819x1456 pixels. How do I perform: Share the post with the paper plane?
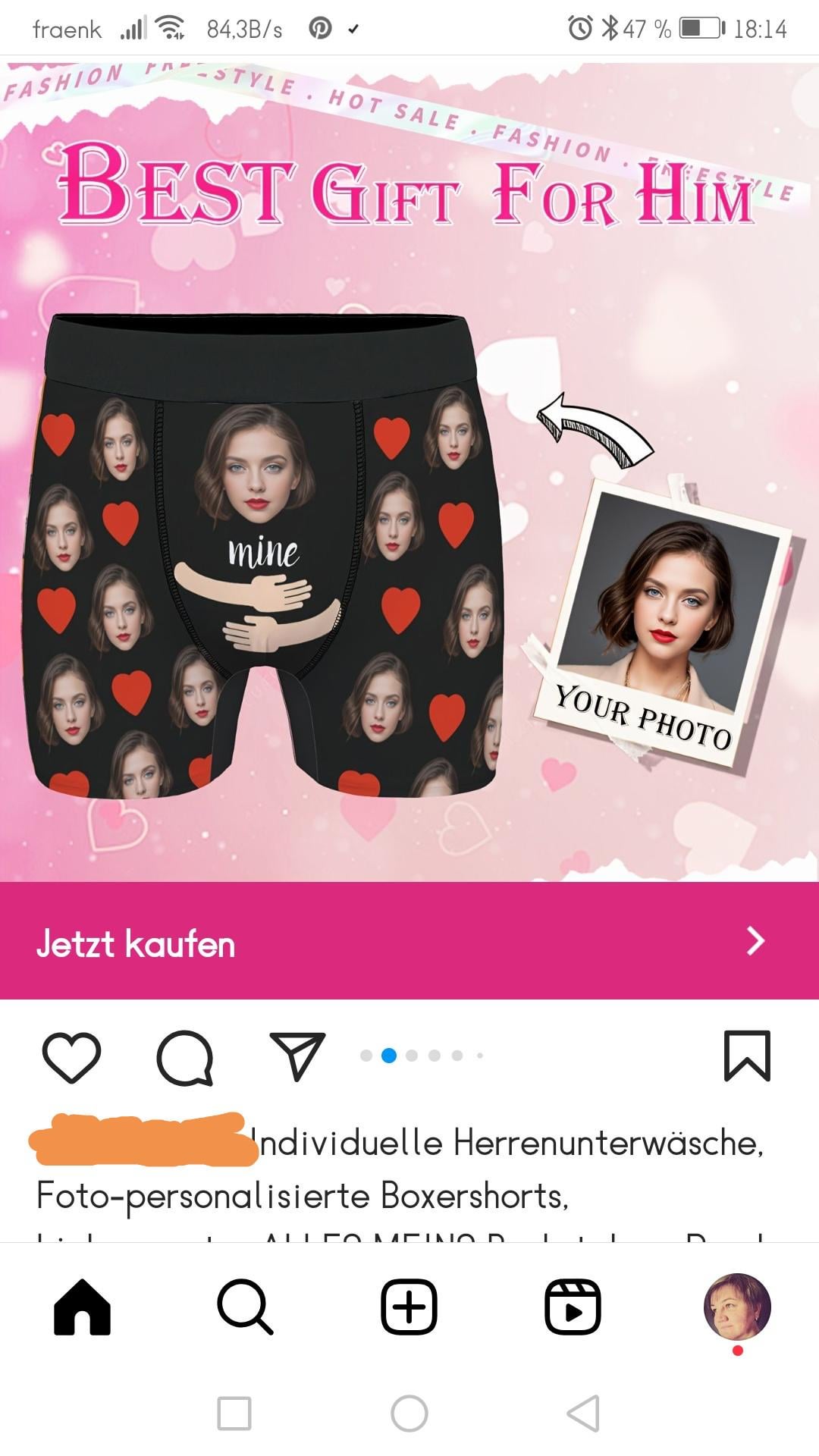click(297, 1056)
